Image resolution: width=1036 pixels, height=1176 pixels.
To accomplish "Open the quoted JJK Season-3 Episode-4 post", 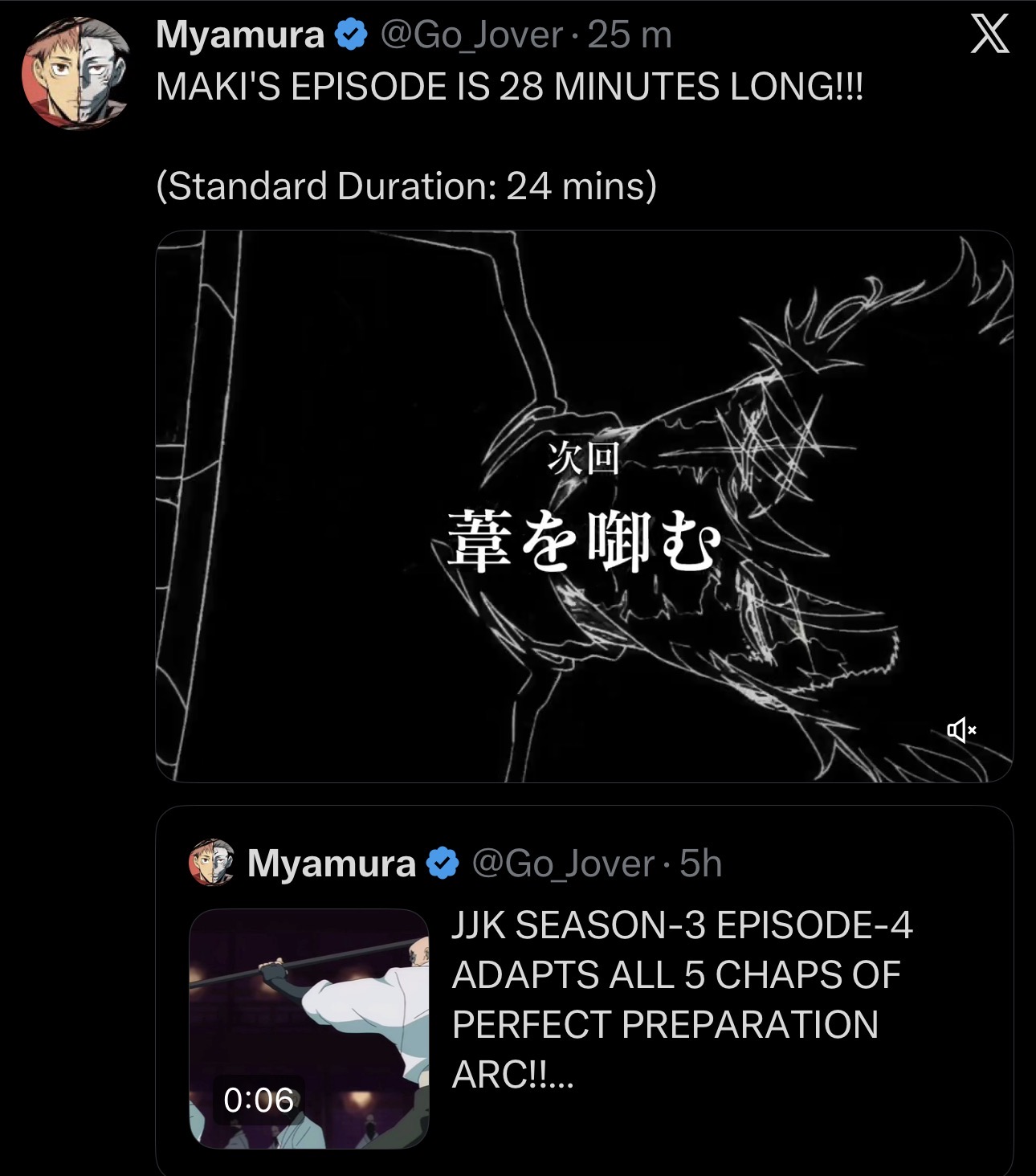I will (x=681, y=998).
